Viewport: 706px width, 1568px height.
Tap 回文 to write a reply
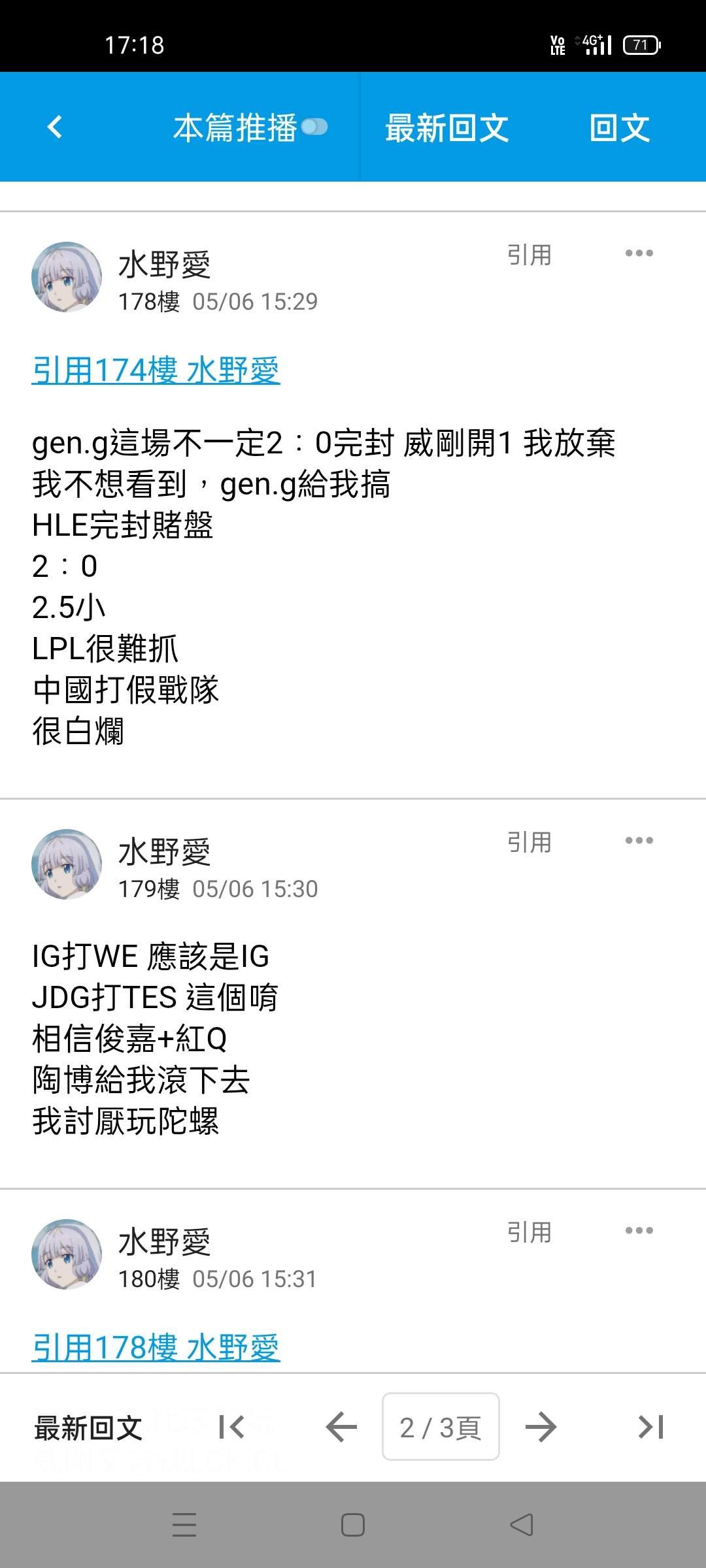[x=619, y=127]
